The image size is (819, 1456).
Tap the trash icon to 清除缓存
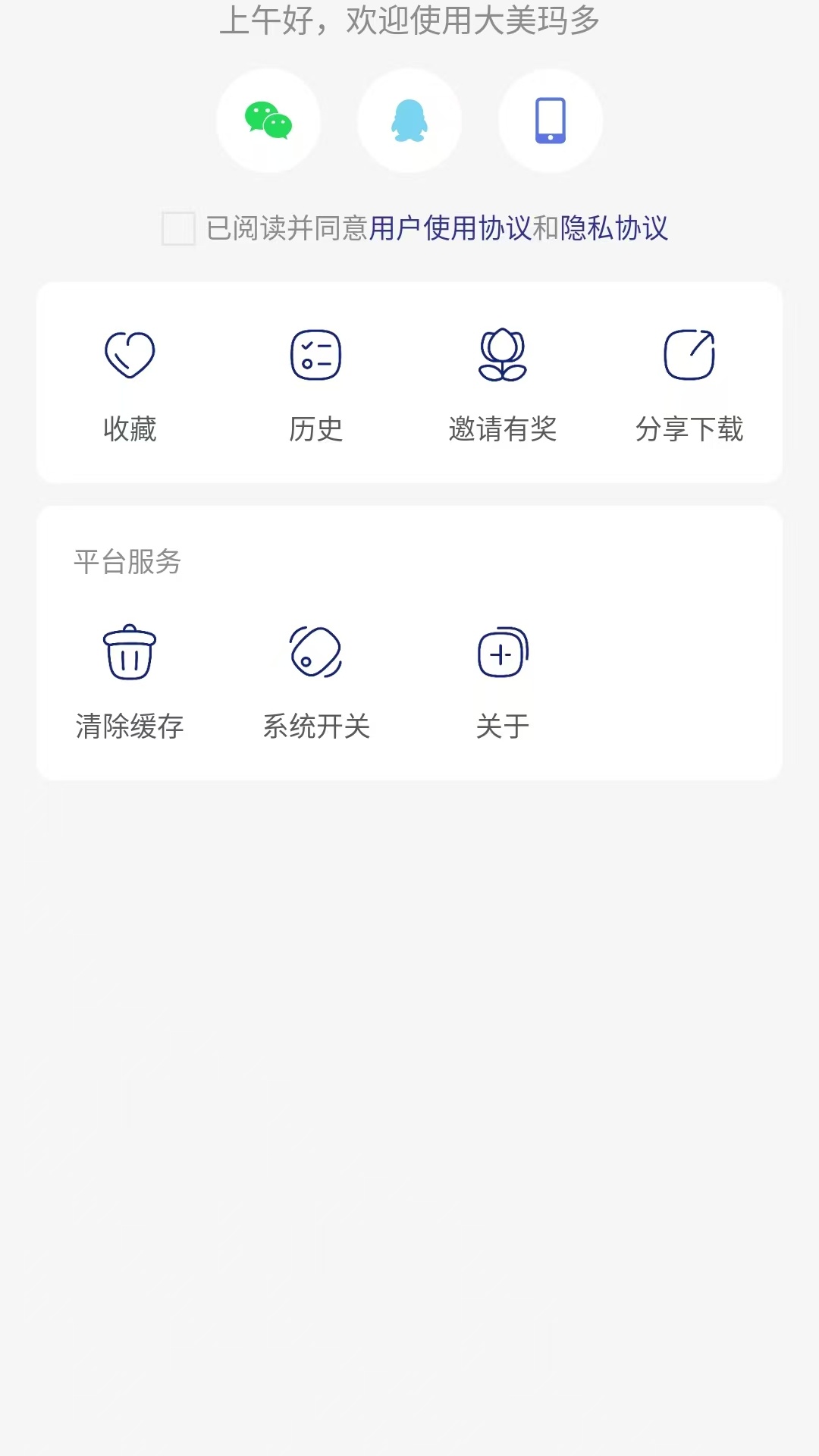coord(127,651)
